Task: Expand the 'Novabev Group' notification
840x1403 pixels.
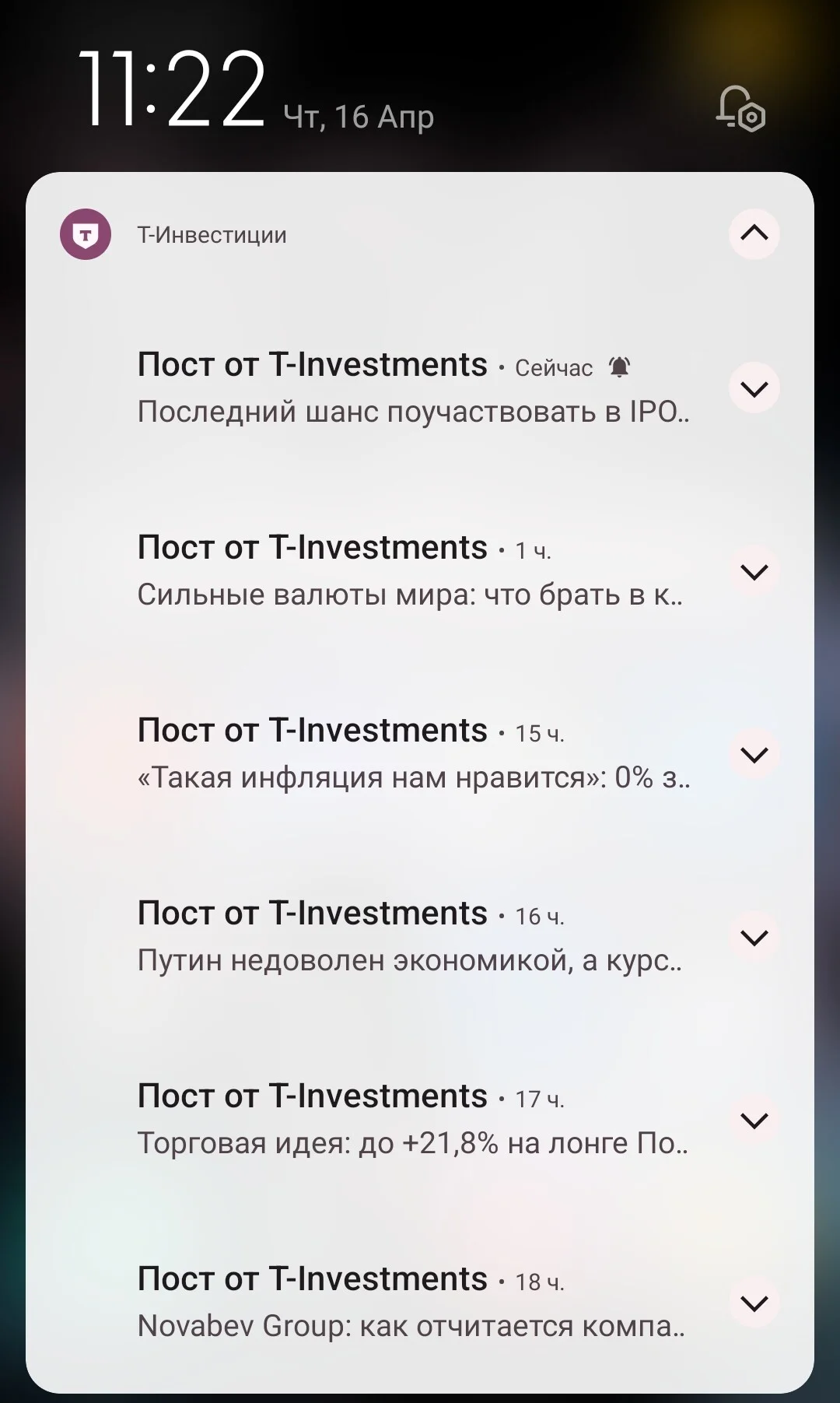Action: pos(754,1303)
